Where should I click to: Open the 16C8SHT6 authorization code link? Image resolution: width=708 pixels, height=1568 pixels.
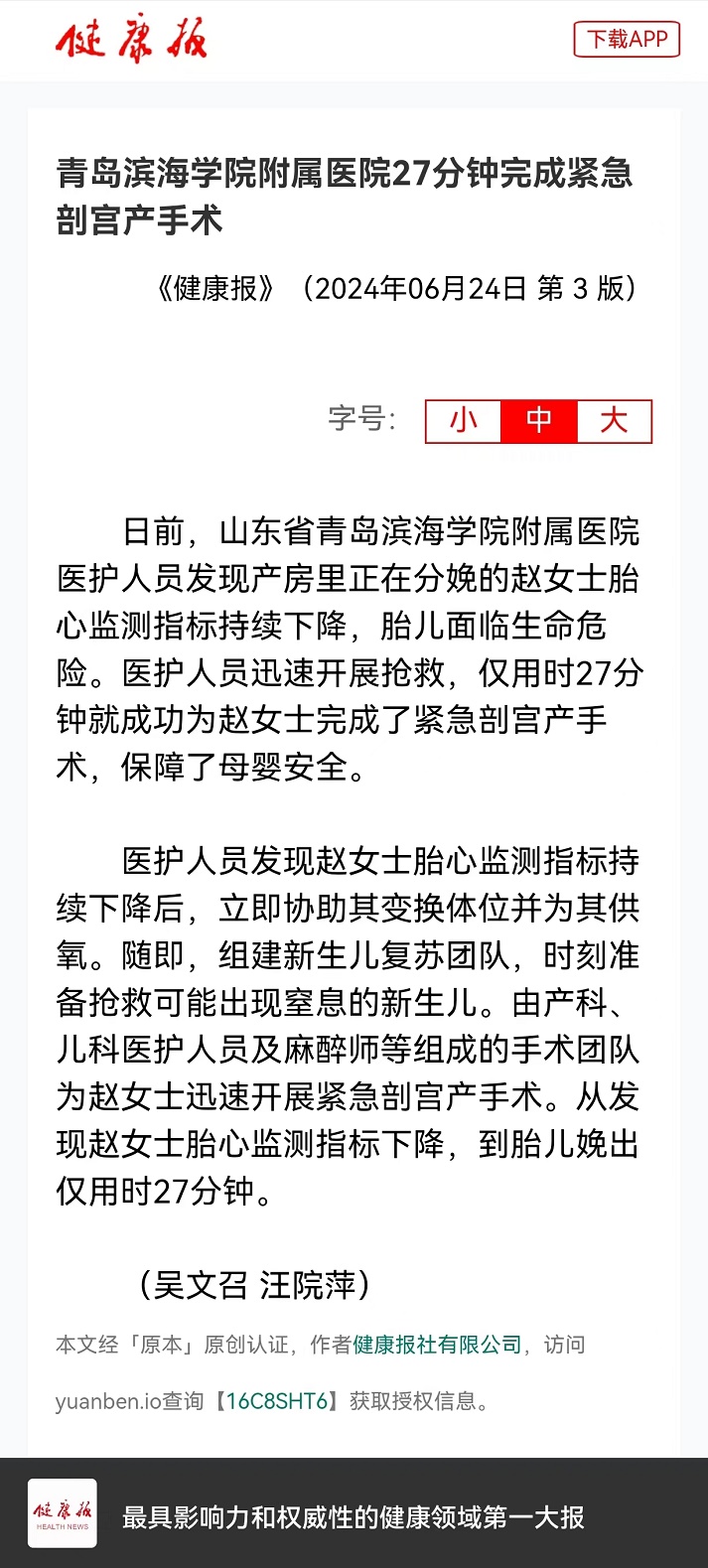tap(277, 1401)
